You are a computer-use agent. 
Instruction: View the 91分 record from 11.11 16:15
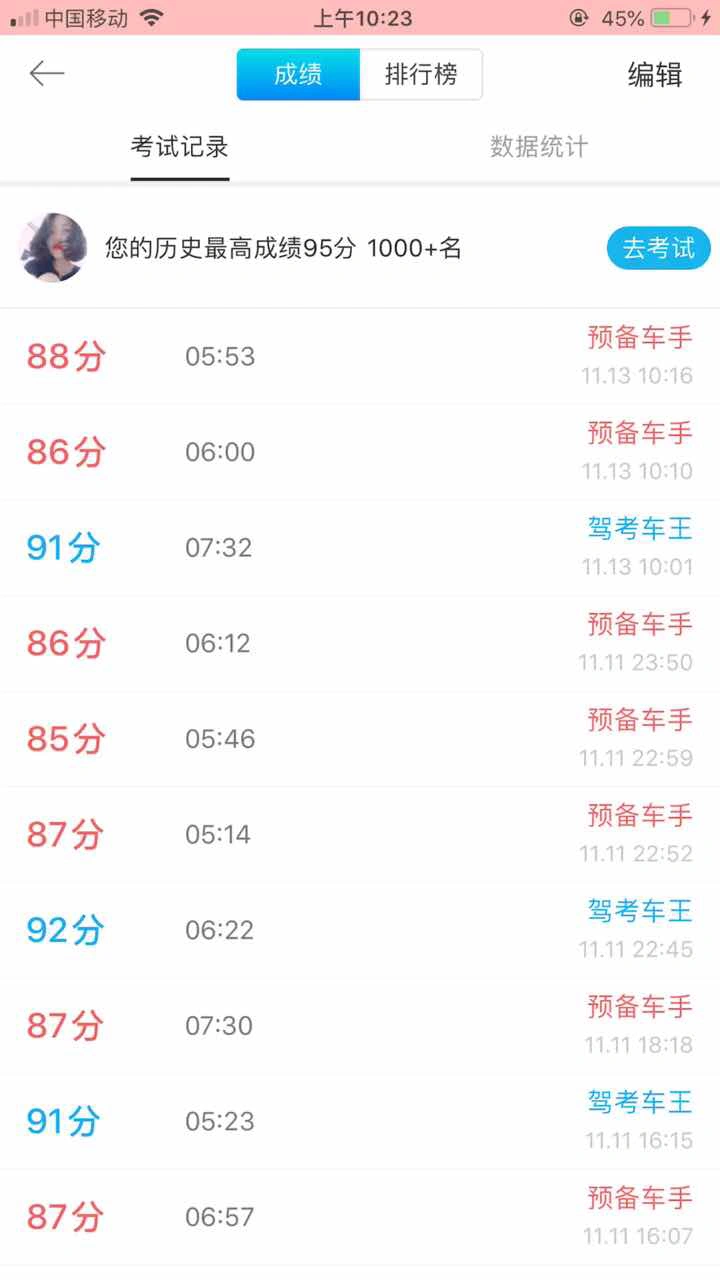[360, 1122]
